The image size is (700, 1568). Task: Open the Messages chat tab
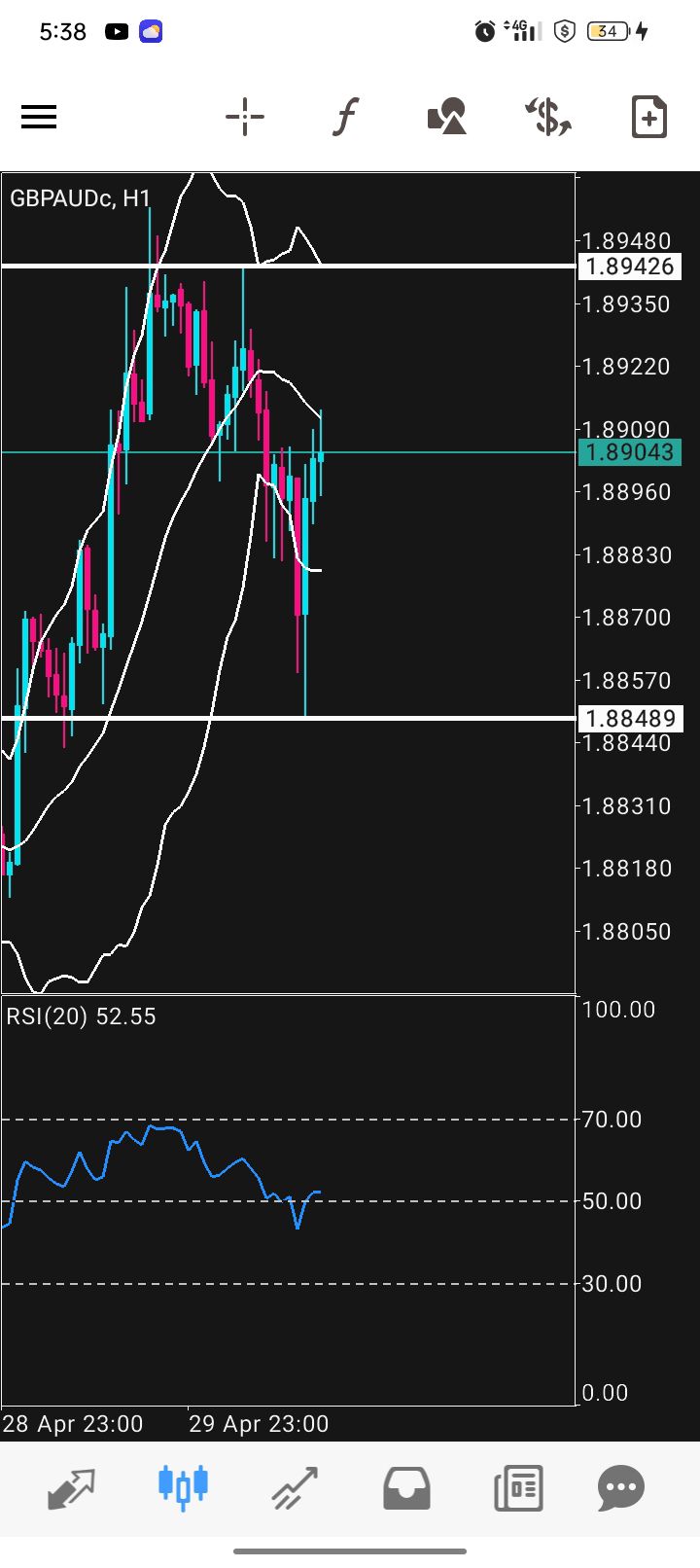coord(621,1488)
